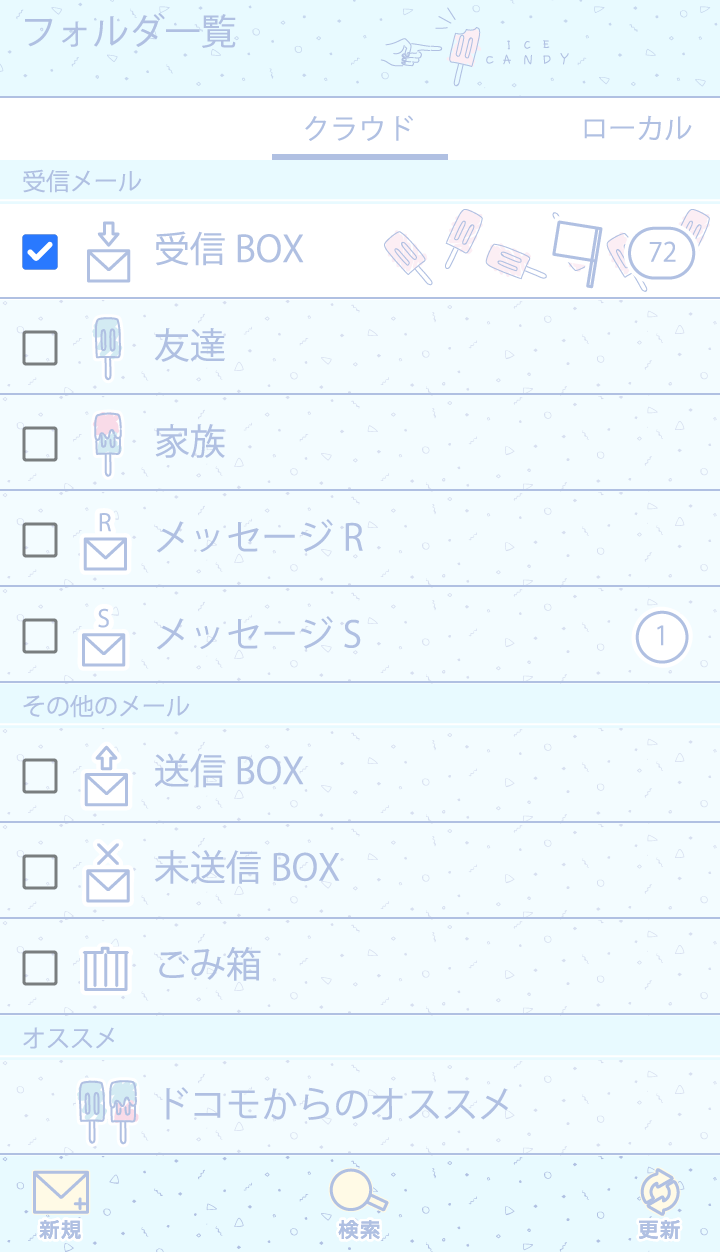Compose a new mail with 新規
Screen dimensions: 720x1252
[60, 1204]
